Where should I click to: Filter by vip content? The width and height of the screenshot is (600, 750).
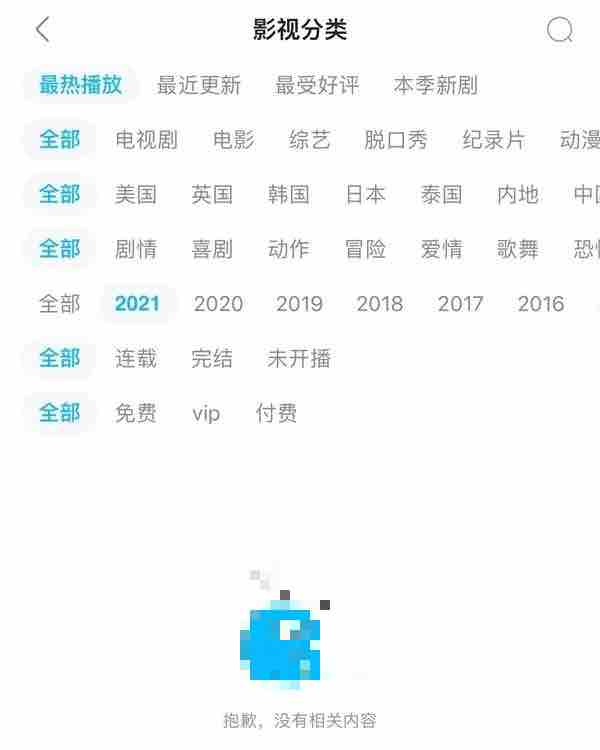pyautogui.click(x=206, y=414)
